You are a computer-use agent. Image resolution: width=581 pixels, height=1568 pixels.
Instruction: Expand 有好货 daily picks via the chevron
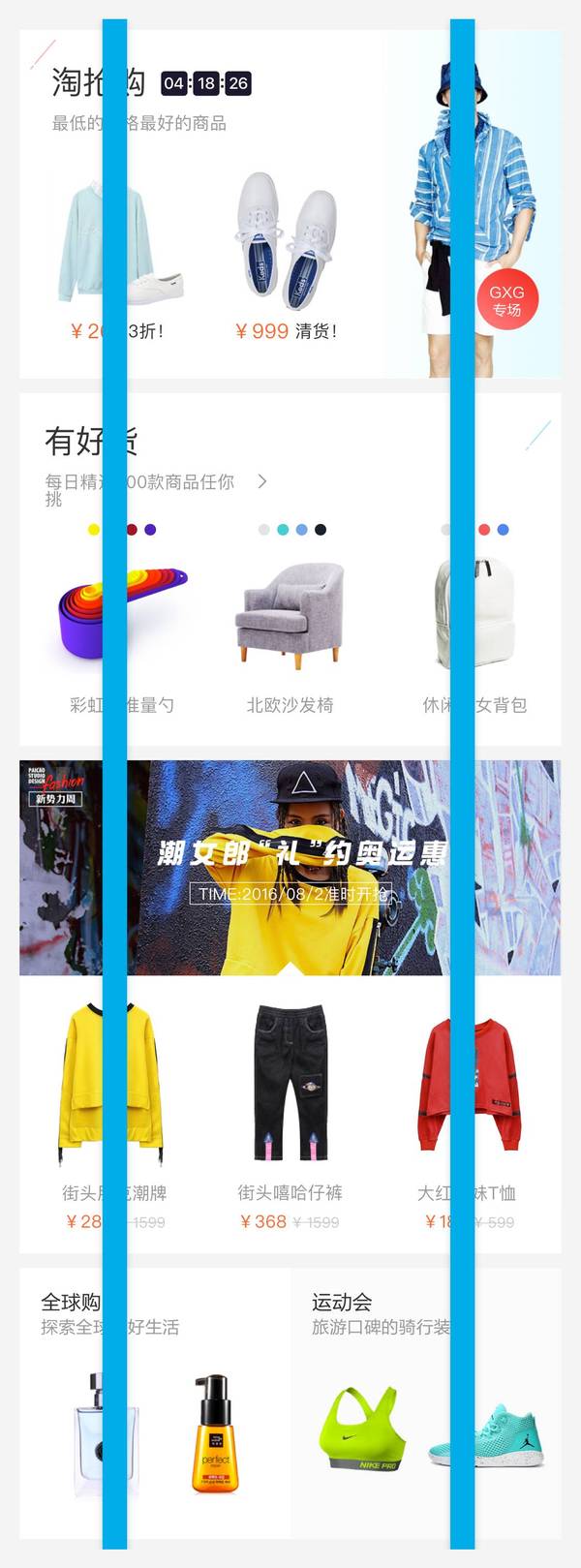(x=261, y=481)
